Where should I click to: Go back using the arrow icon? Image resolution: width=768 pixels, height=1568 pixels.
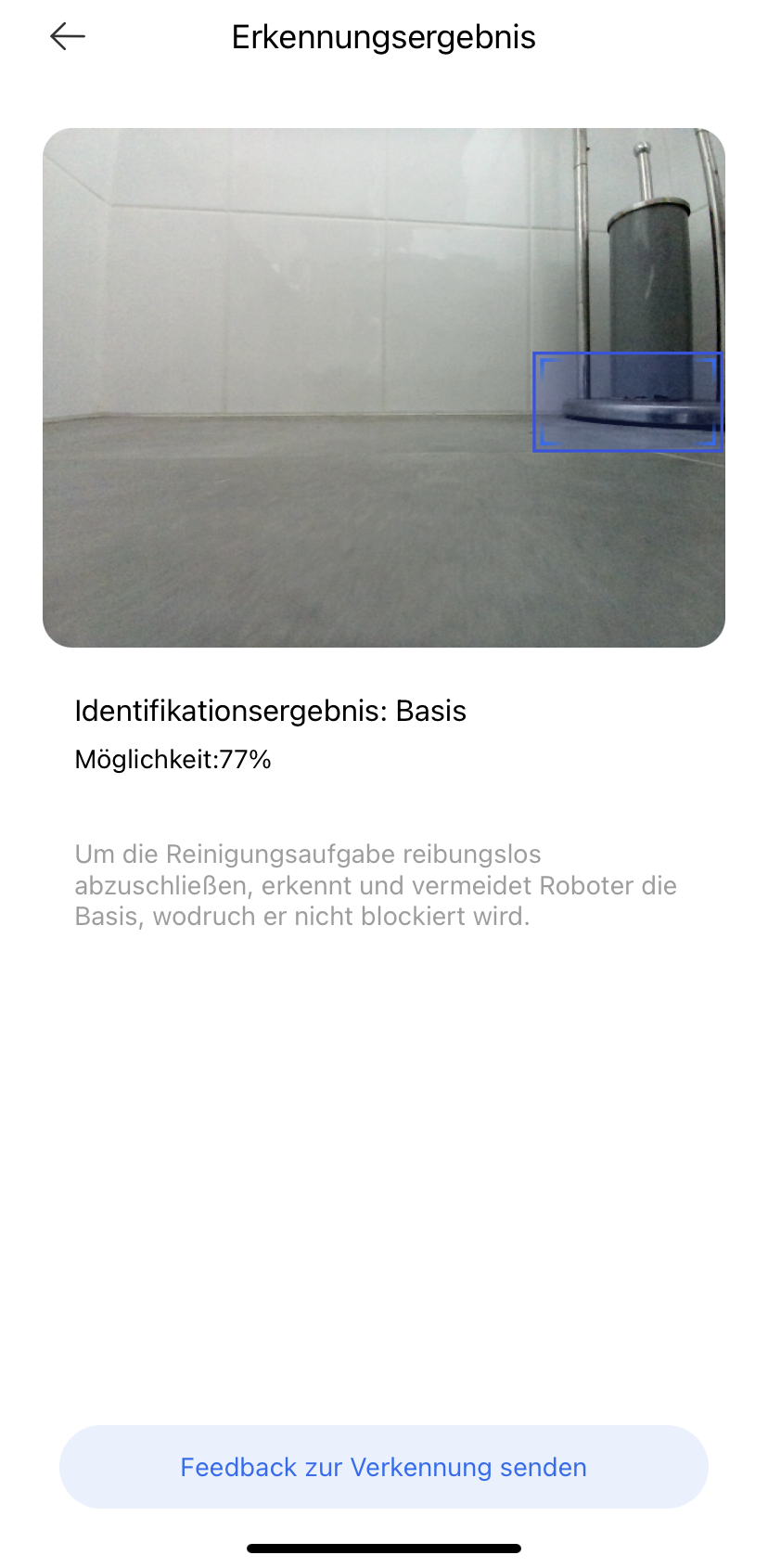point(68,36)
